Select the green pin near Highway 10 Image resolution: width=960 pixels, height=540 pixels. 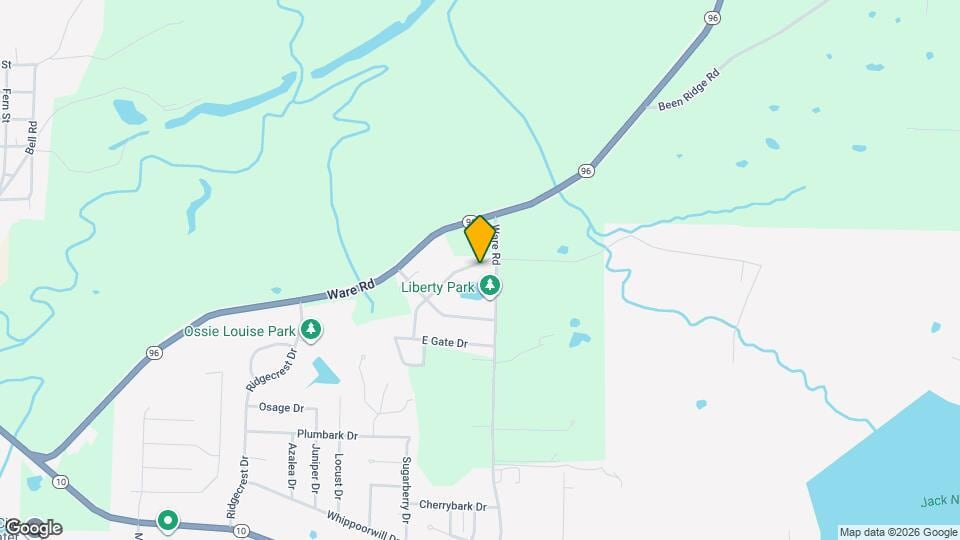tap(168, 520)
